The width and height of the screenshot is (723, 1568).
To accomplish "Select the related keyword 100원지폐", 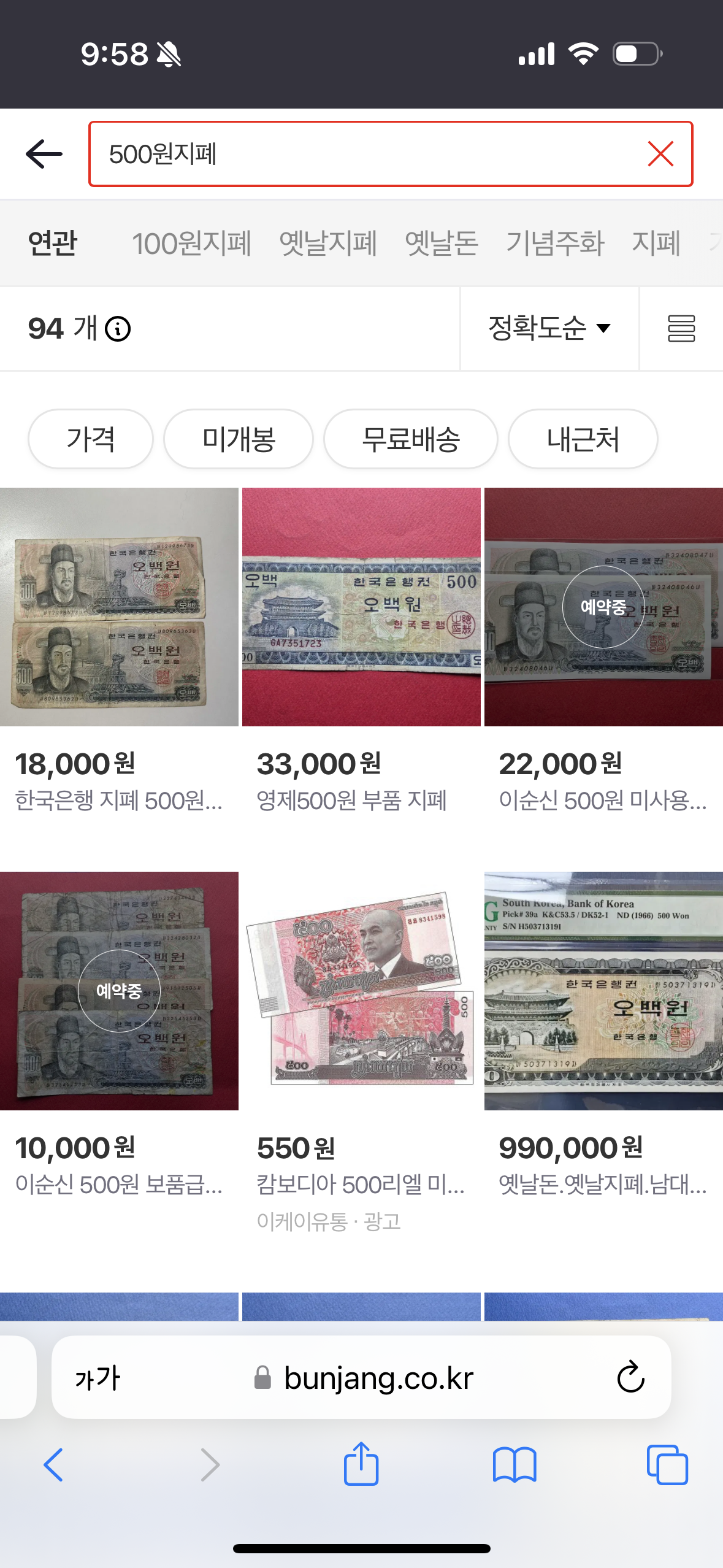I will [191, 243].
